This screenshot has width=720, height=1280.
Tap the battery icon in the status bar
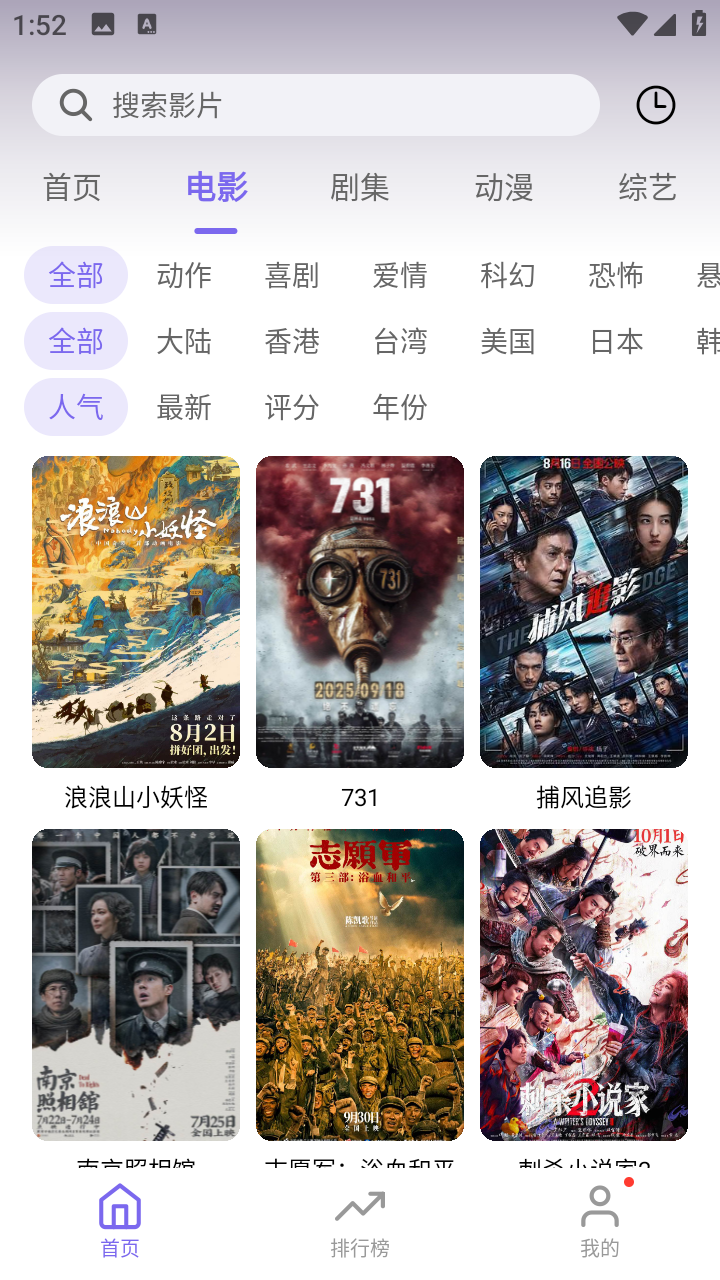698,22
